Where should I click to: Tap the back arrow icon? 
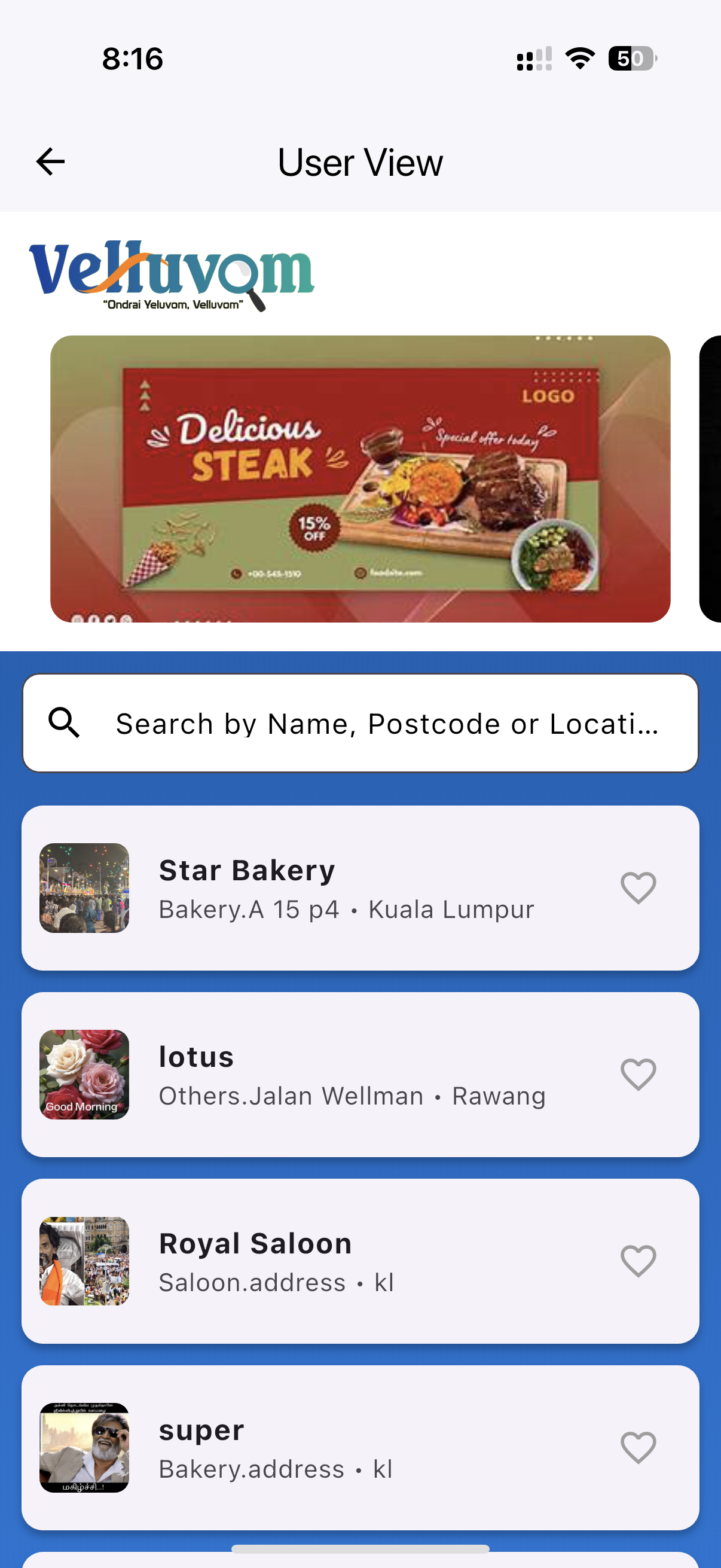tap(48, 161)
